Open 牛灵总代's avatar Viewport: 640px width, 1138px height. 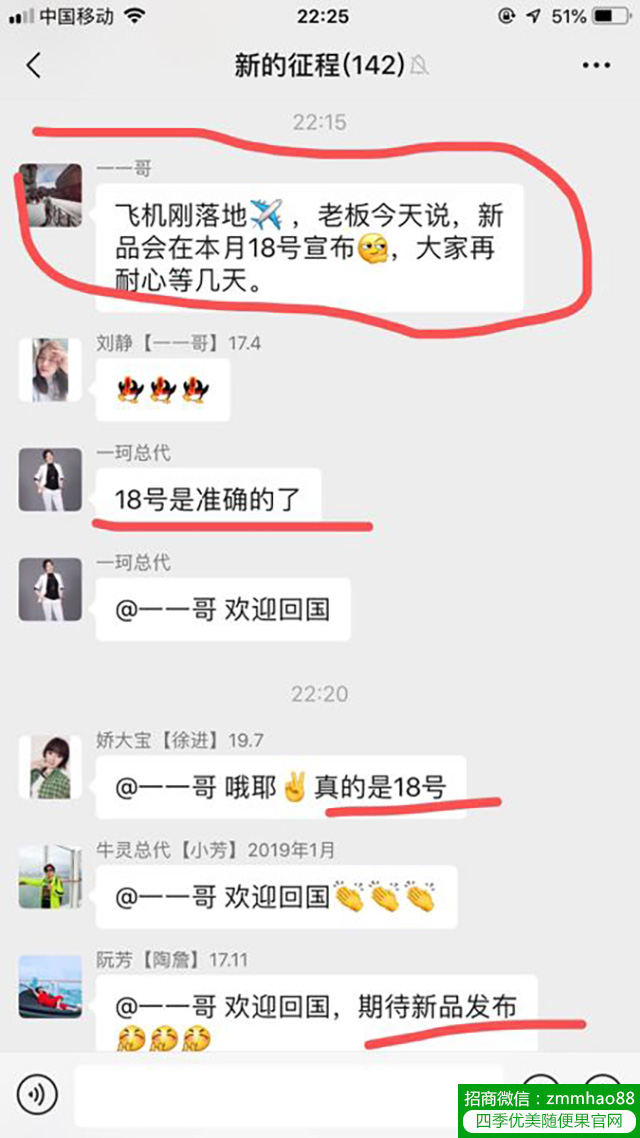tap(50, 877)
